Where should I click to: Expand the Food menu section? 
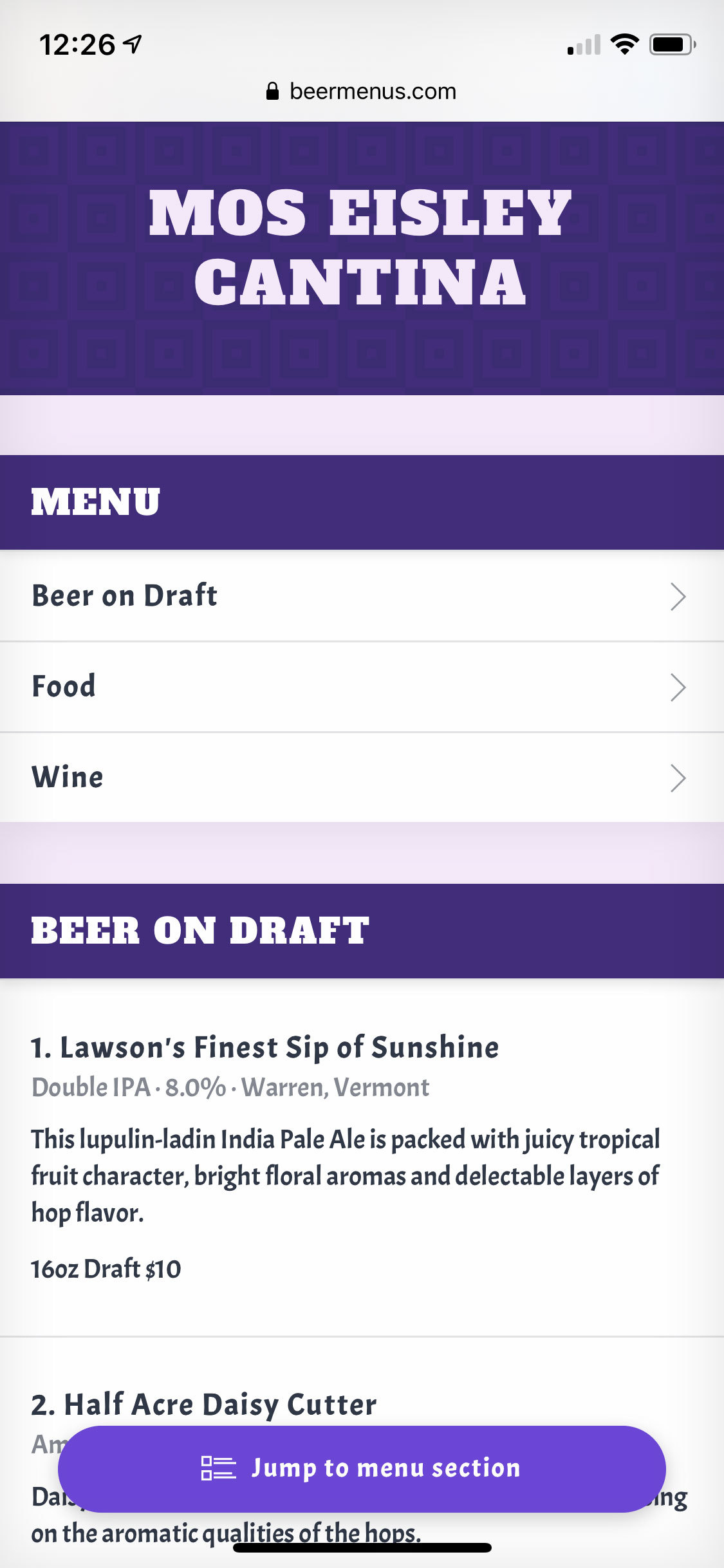pyautogui.click(x=362, y=687)
